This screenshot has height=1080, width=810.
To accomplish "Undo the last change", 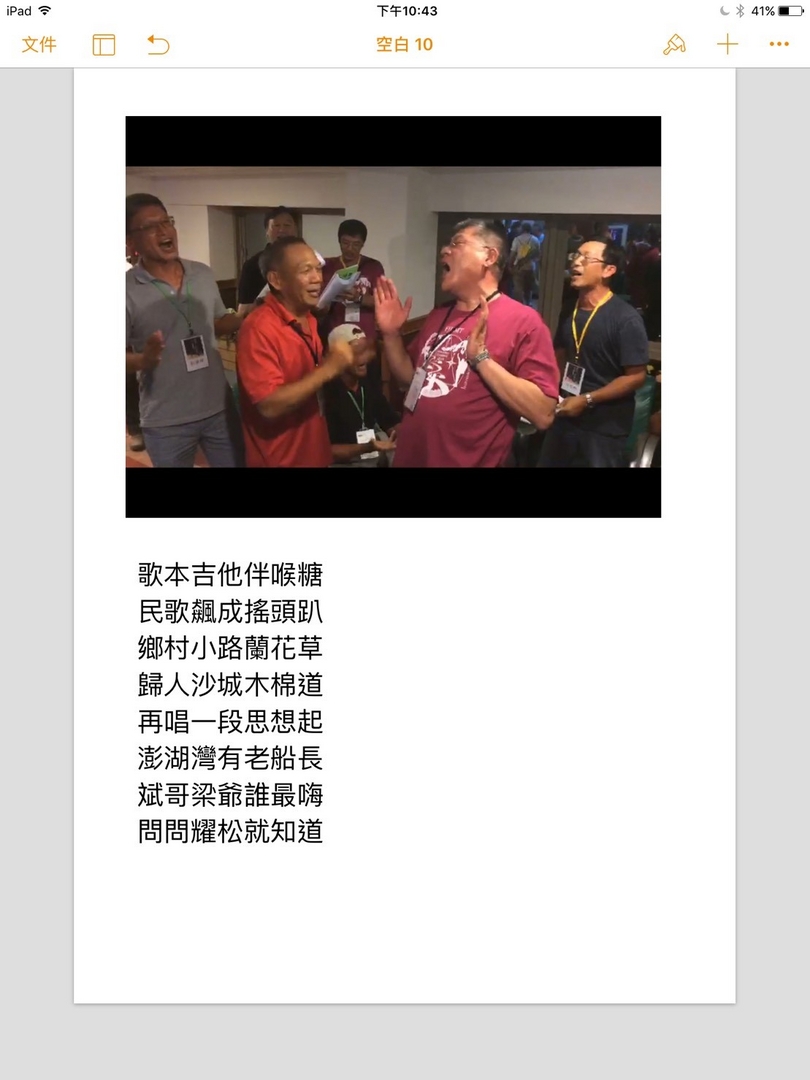I will click(158, 44).
